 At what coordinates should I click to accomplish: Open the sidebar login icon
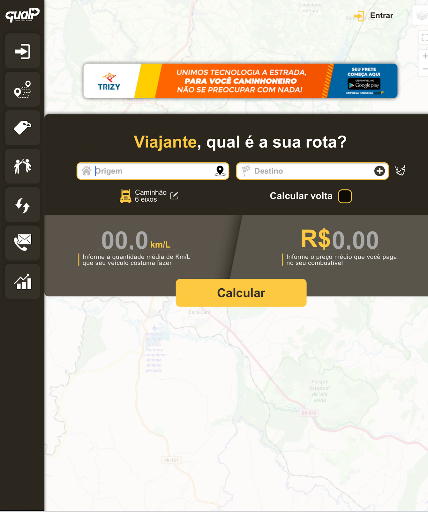22,51
